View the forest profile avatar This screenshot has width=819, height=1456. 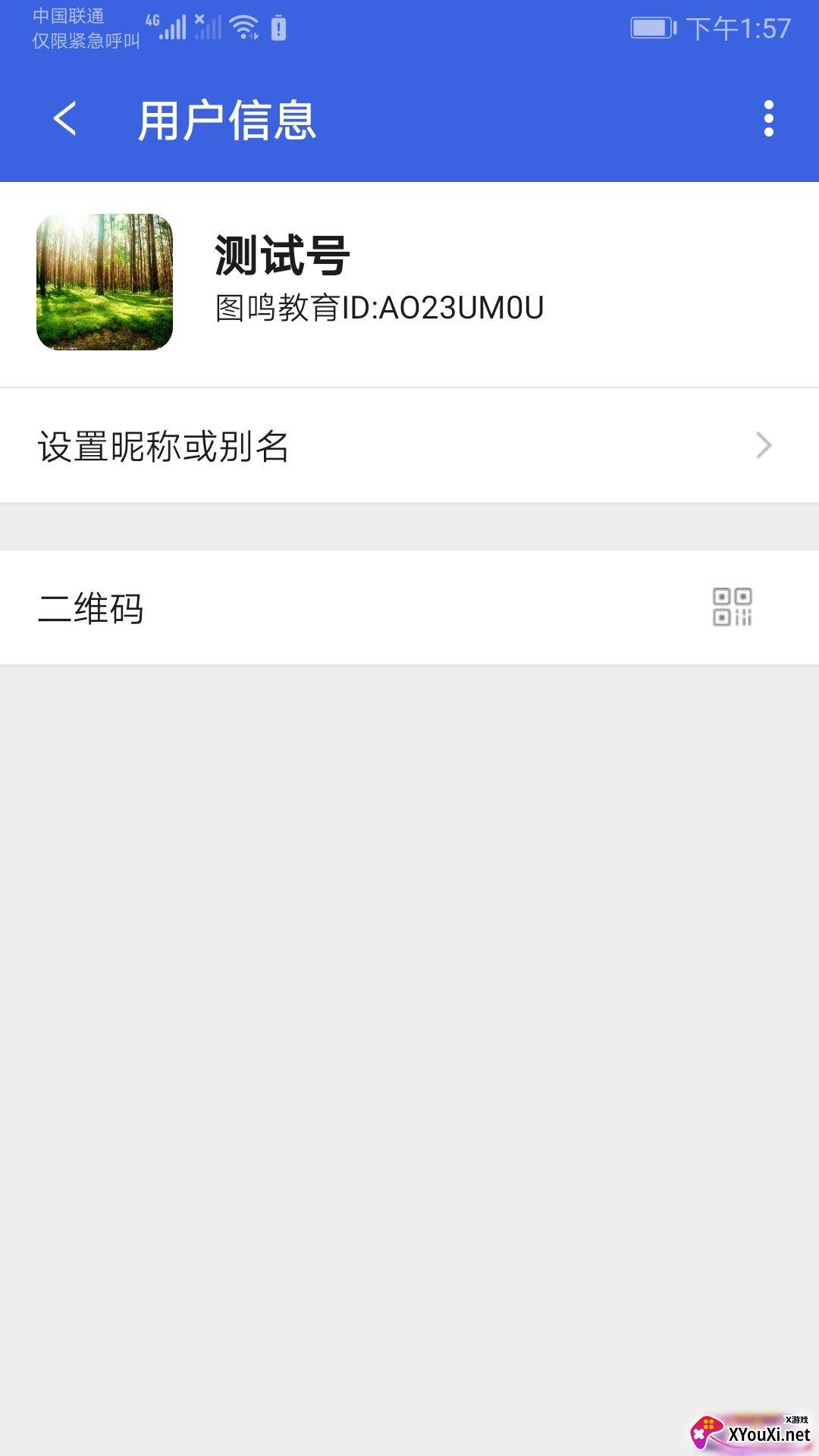click(105, 282)
